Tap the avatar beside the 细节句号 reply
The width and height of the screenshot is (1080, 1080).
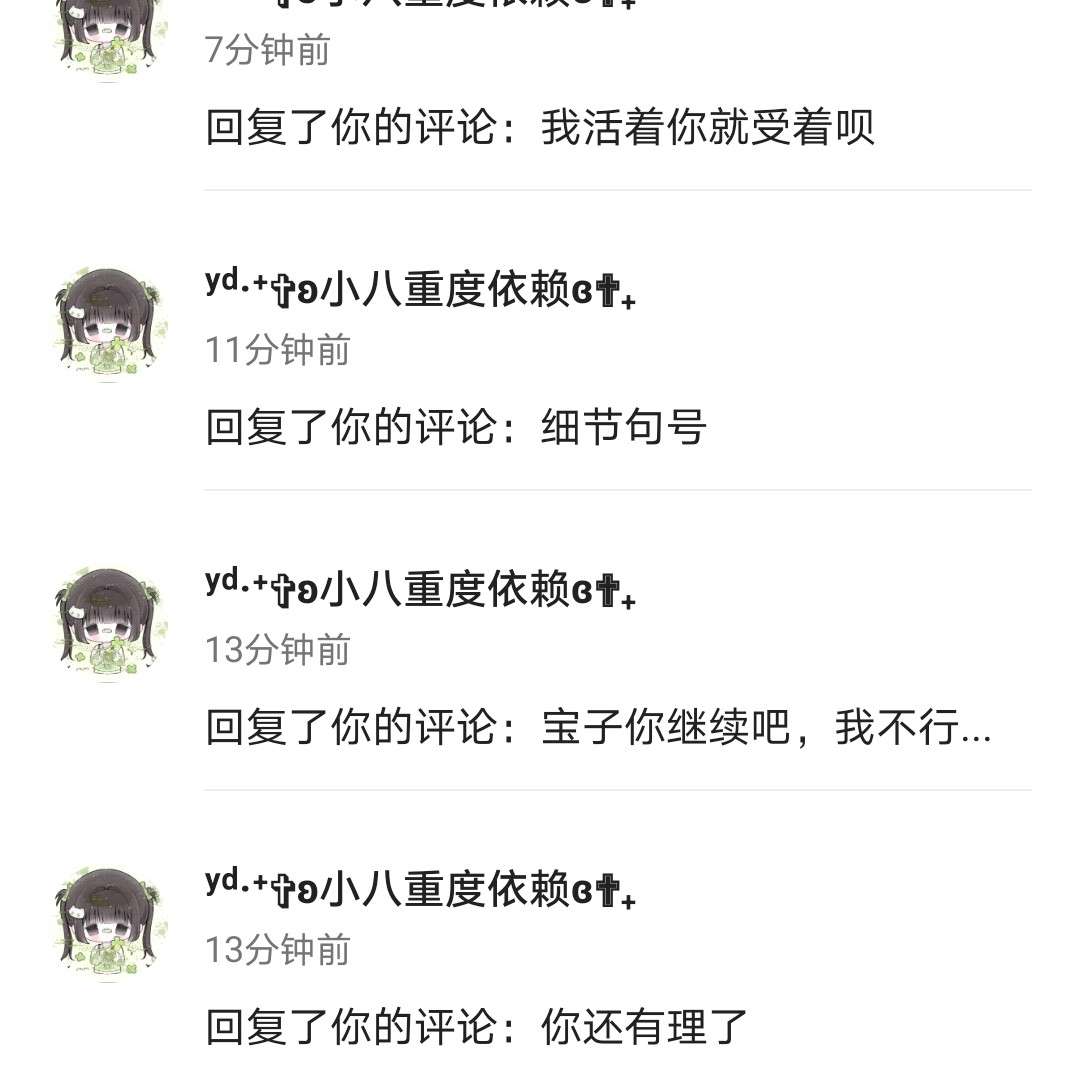[110, 324]
